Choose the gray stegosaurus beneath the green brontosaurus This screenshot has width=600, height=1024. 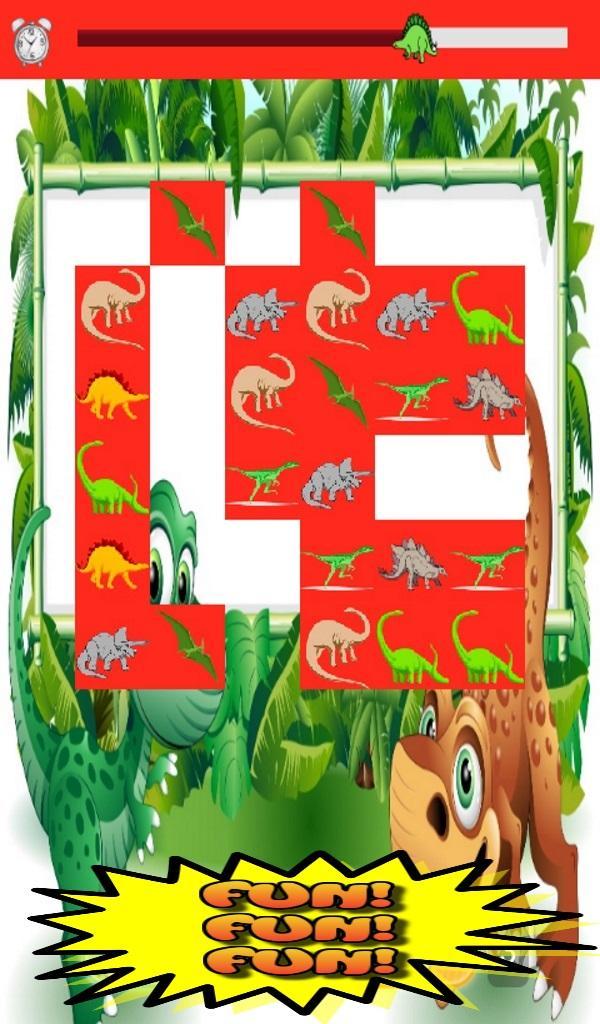click(487, 395)
